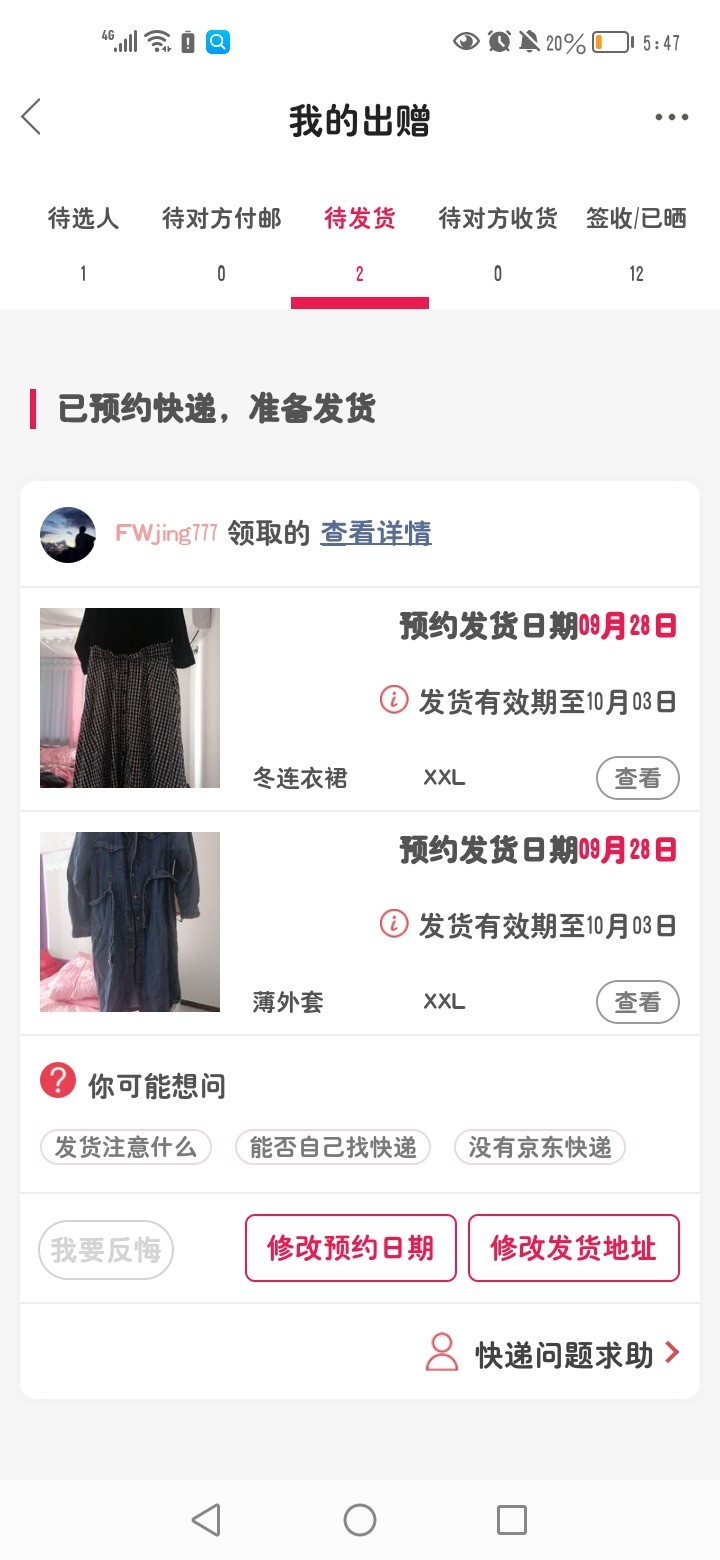Open the 签收/已晒 tab
Viewport: 720px width, 1560px height.
click(636, 219)
